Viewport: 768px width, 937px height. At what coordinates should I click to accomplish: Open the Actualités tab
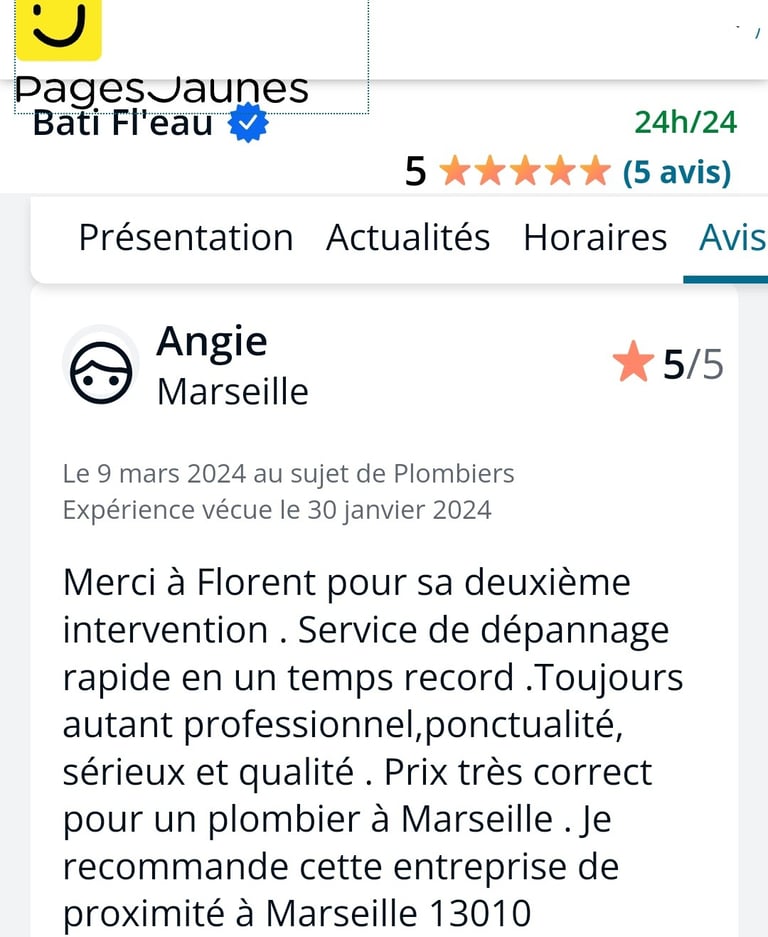click(408, 238)
